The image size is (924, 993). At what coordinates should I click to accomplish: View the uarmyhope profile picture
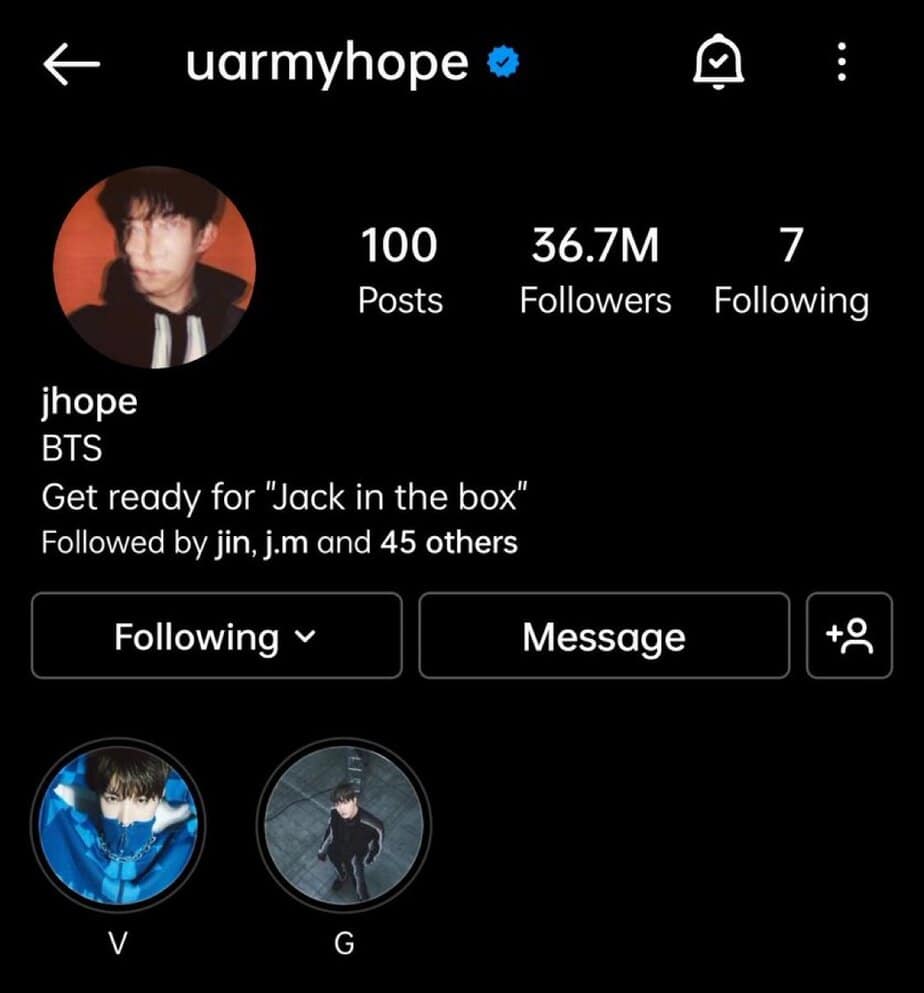click(x=154, y=268)
